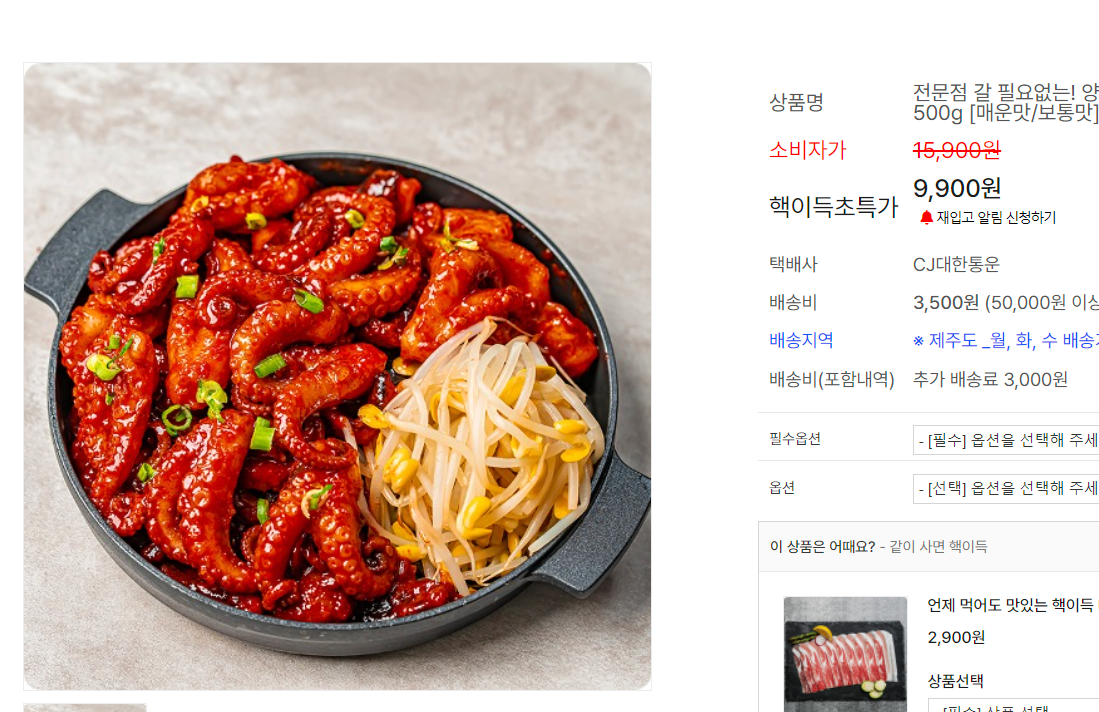
Task: Open the 상품선택 dropdown for recommended product
Action: click(x=1012, y=706)
